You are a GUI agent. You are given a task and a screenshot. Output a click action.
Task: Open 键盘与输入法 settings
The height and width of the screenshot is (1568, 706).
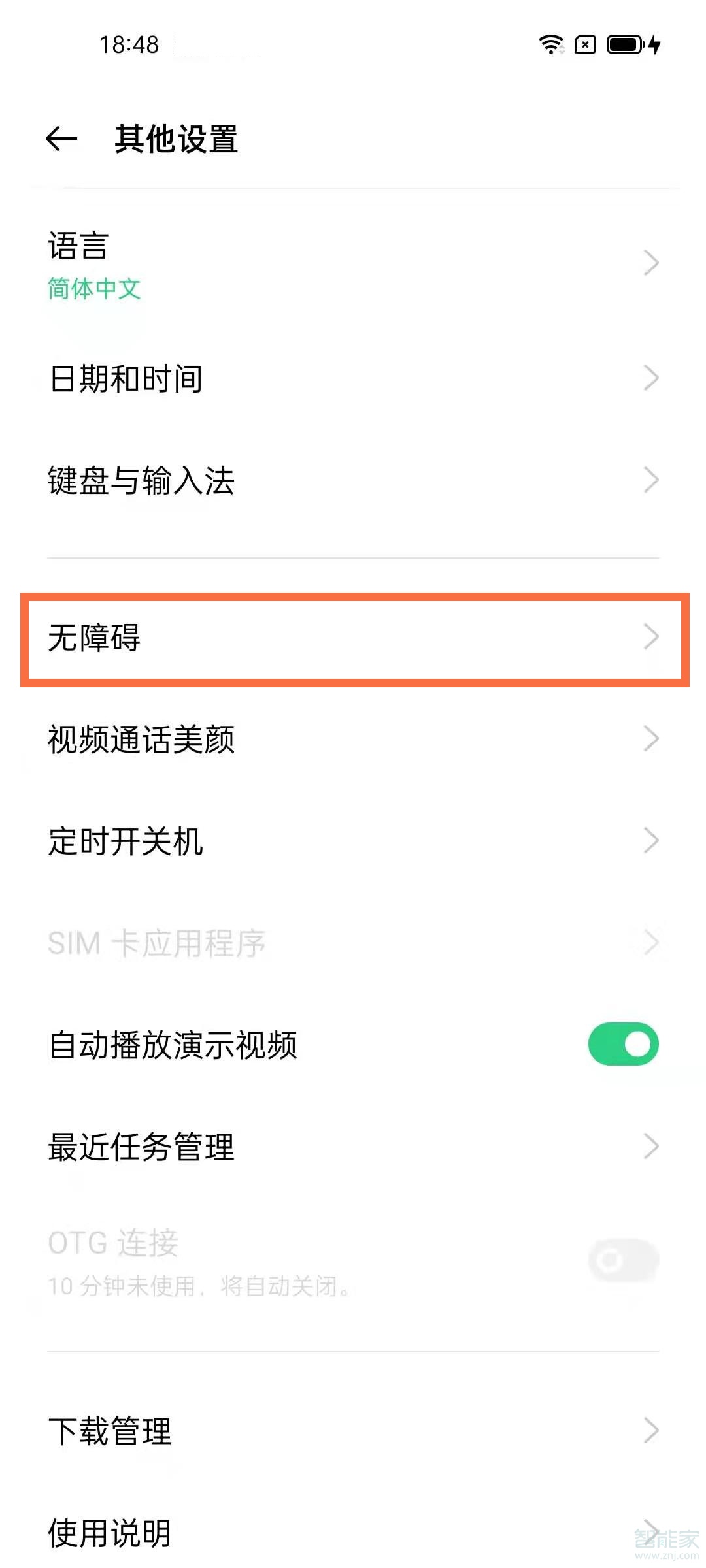353,480
